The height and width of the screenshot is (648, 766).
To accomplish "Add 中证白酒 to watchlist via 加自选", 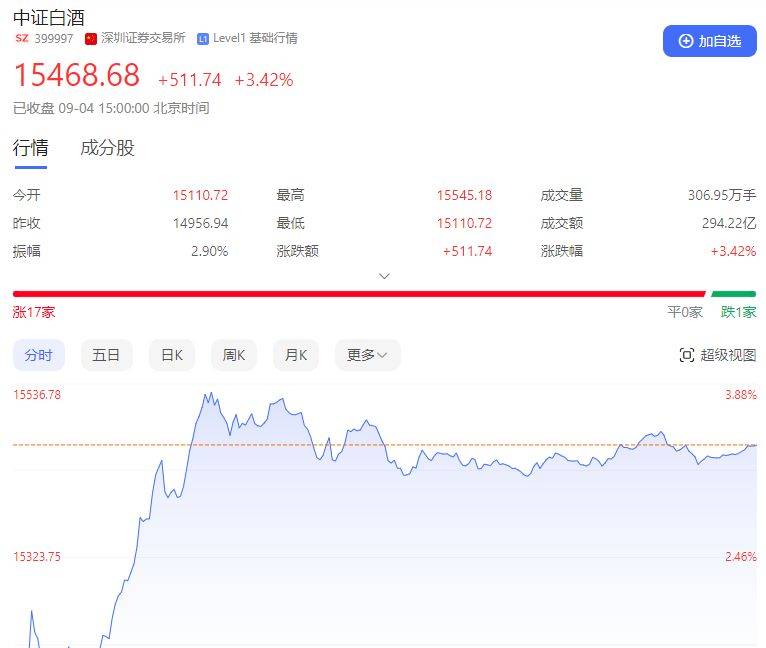I will click(709, 41).
